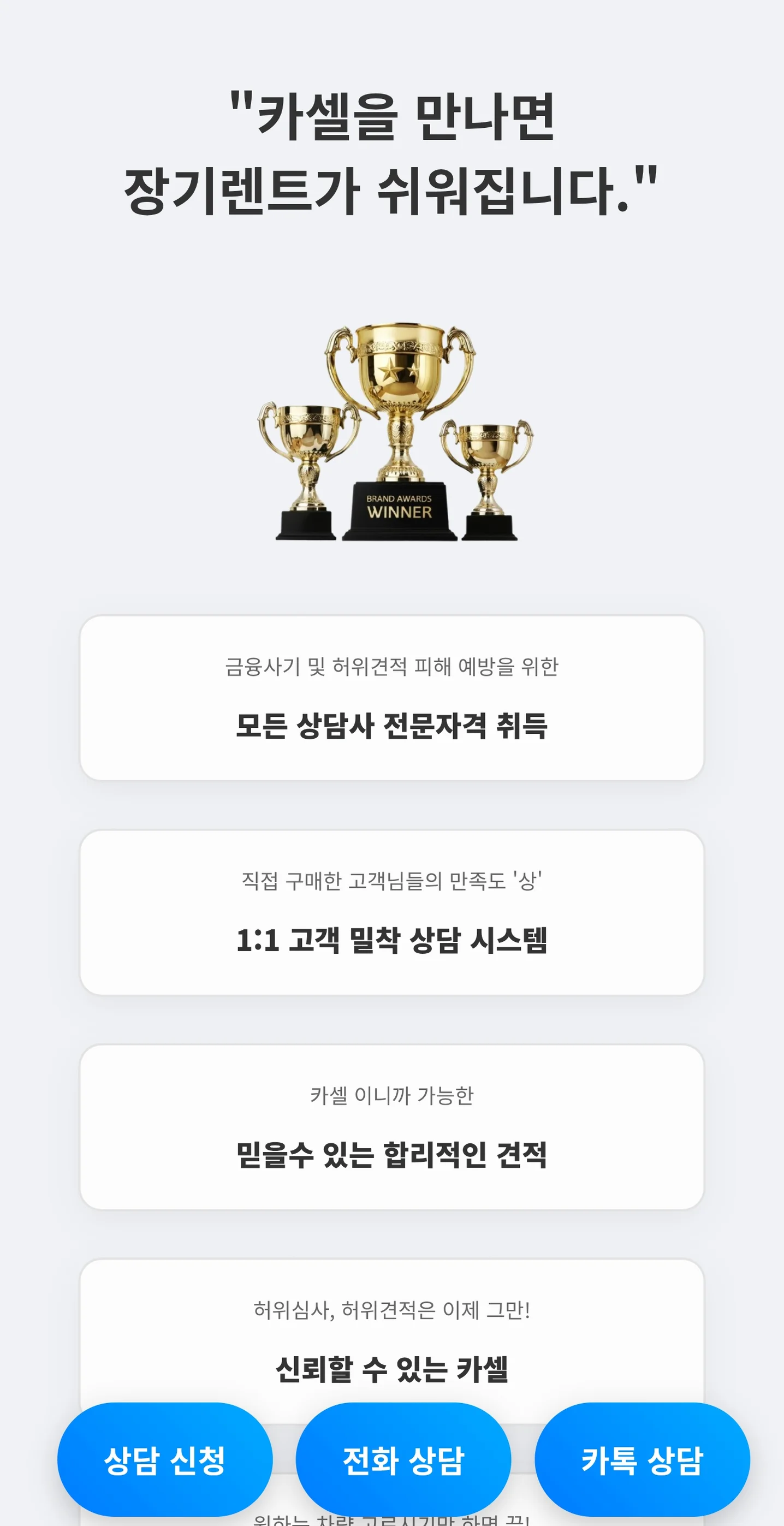Select the '신뢰할 수 있는 카셀' card
Screen dimensions: 784x1526
point(391,1333)
